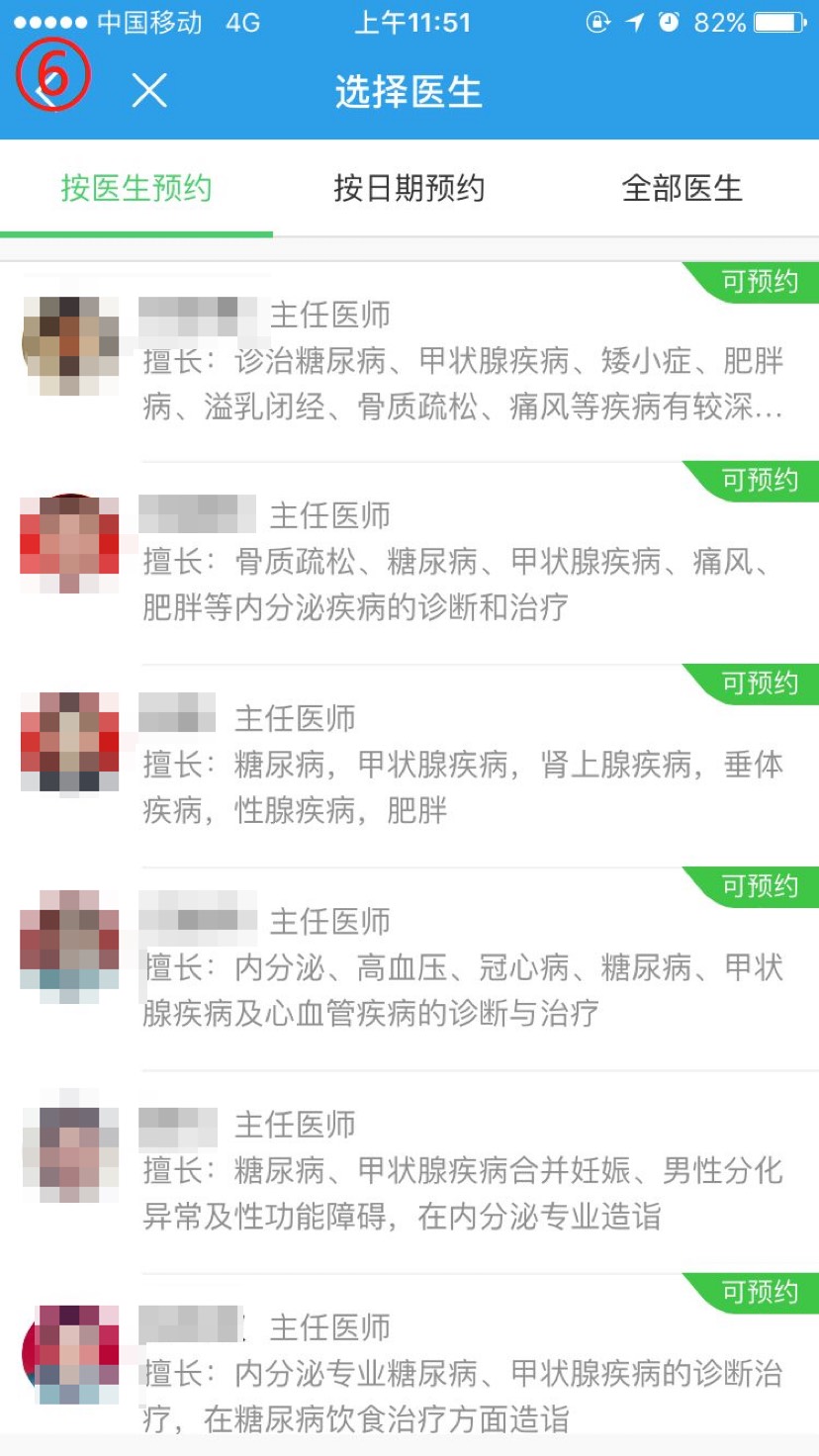Open doctor treating 骨质疏松、糖尿病、痛风

click(x=461, y=562)
